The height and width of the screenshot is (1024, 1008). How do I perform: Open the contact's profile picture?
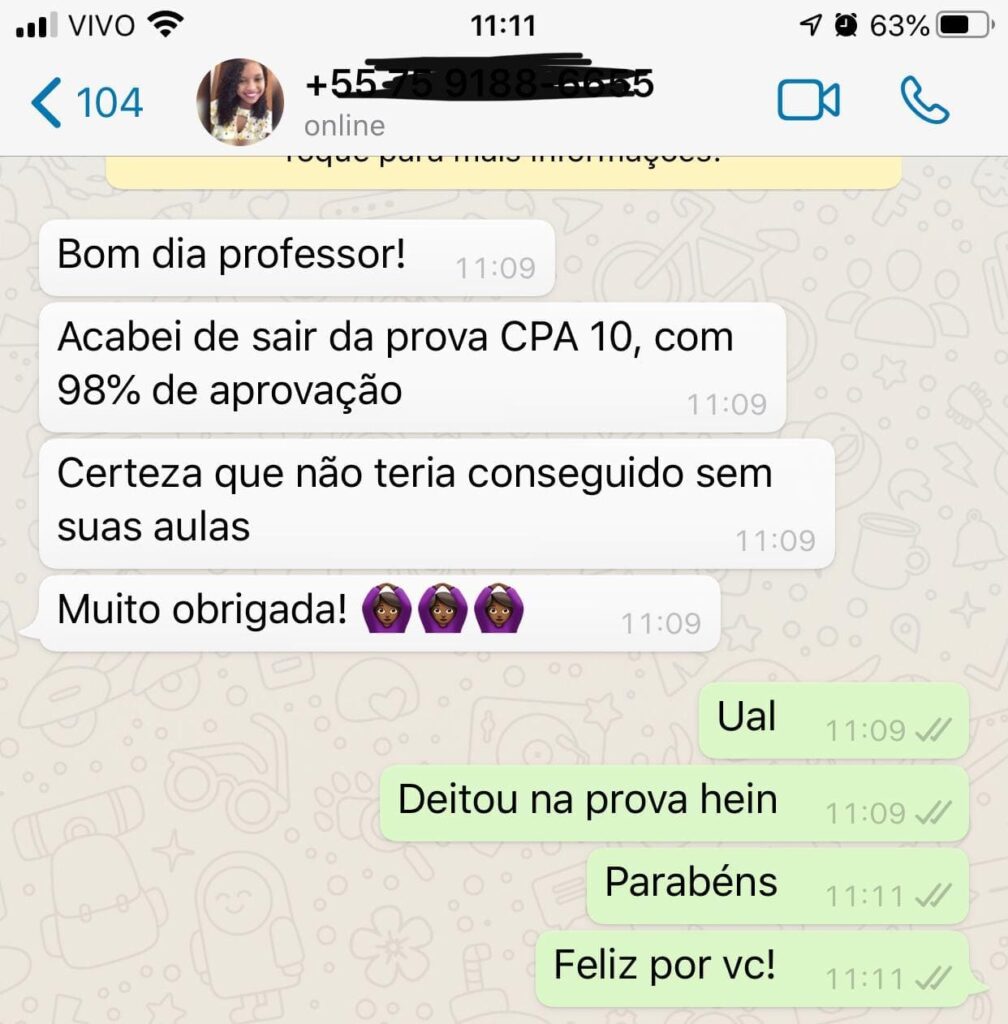pyautogui.click(x=240, y=102)
